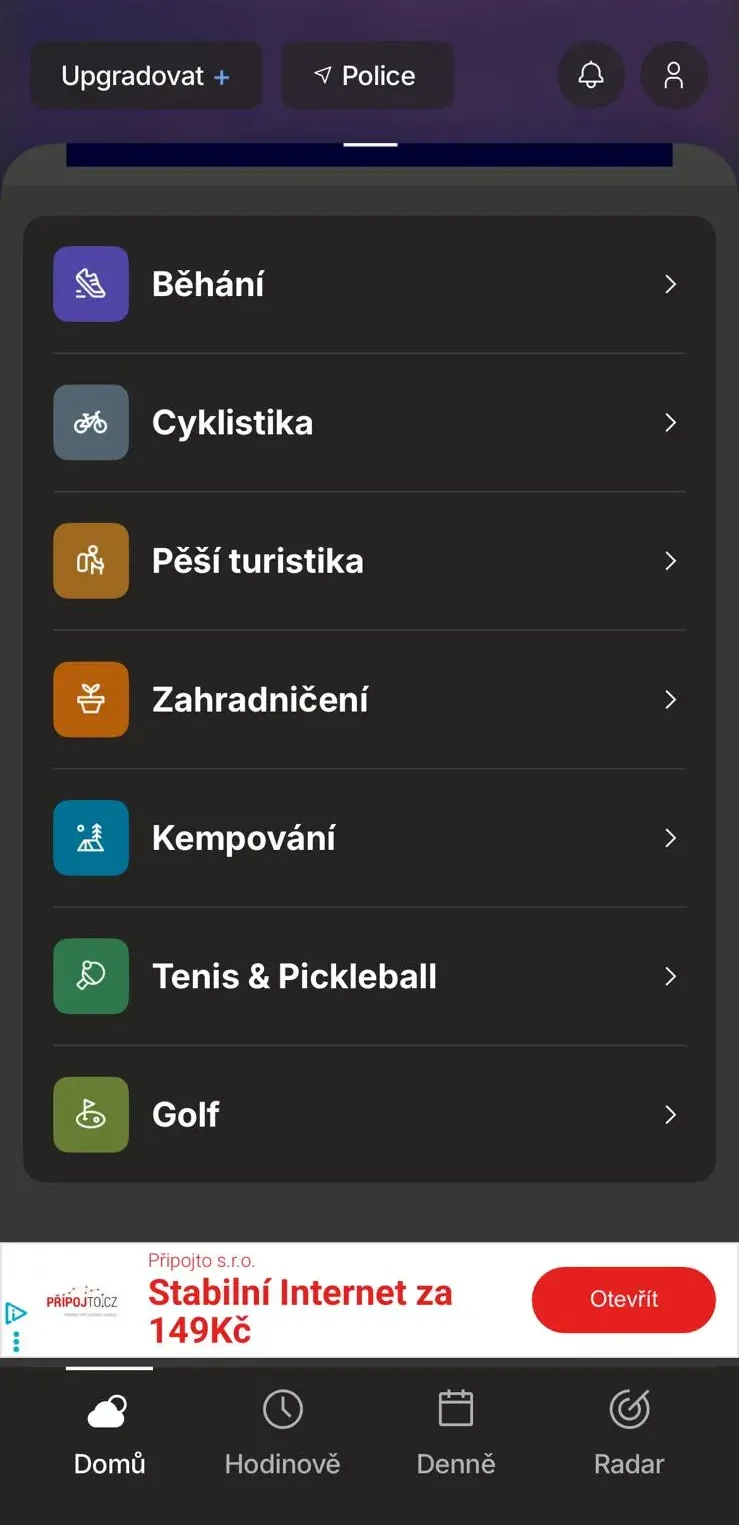Select the Golf row
739x1525 pixels.
click(368, 1115)
